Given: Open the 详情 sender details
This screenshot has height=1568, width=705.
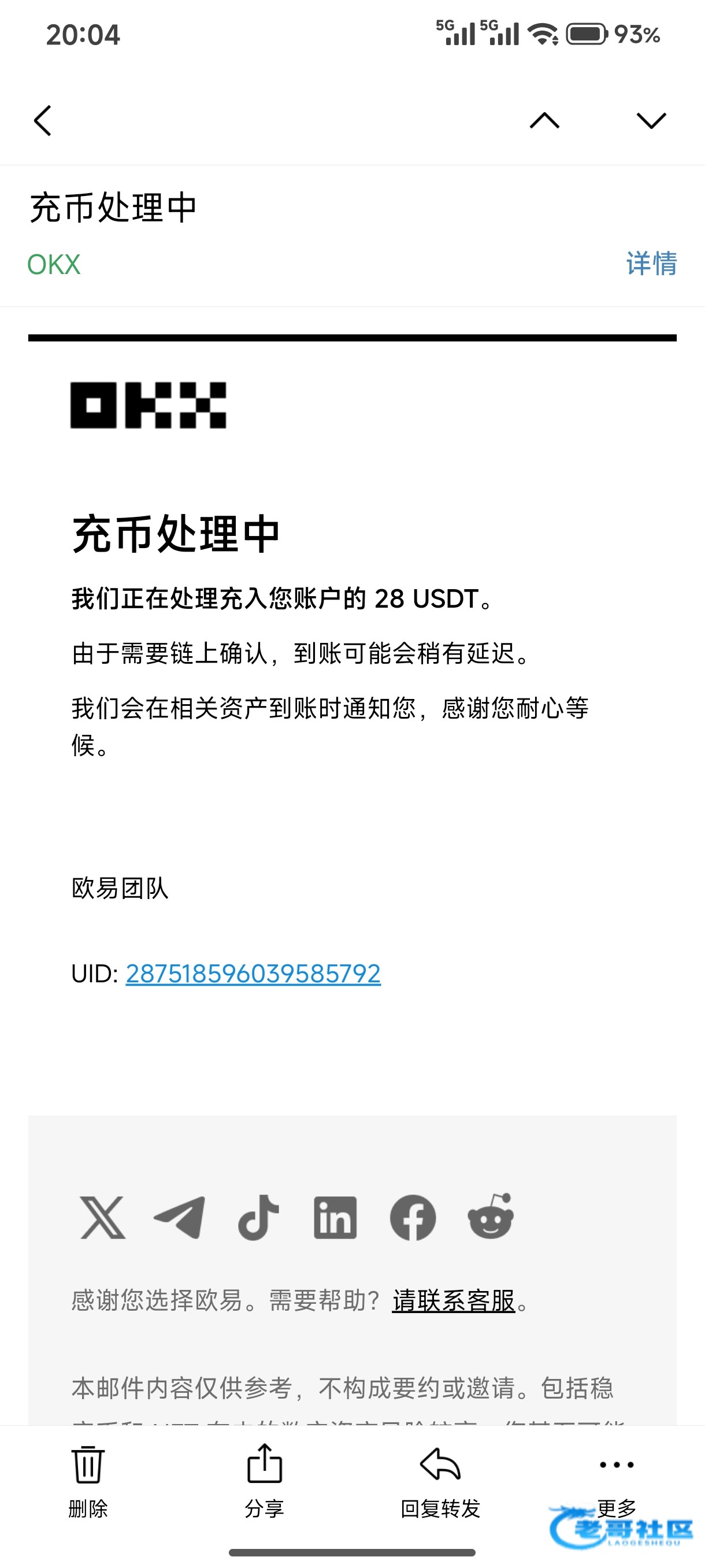Looking at the screenshot, I should 651,264.
